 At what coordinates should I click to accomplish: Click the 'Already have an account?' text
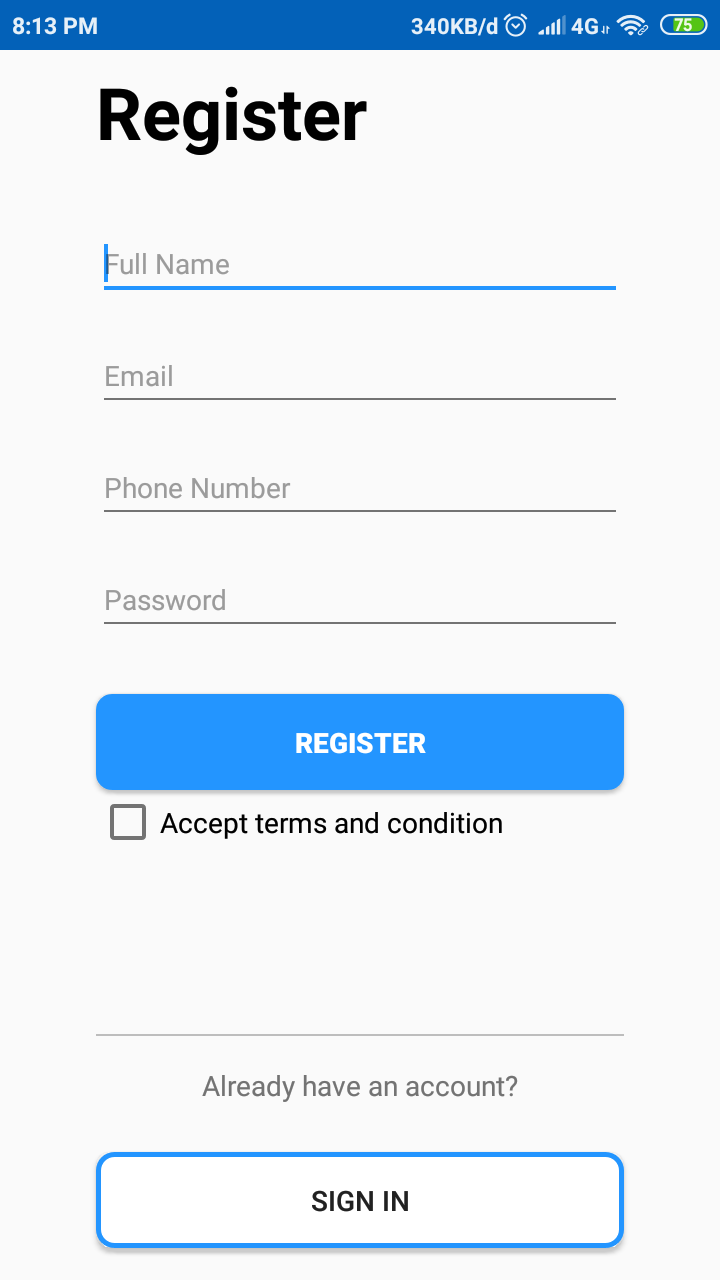pyautogui.click(x=360, y=1086)
